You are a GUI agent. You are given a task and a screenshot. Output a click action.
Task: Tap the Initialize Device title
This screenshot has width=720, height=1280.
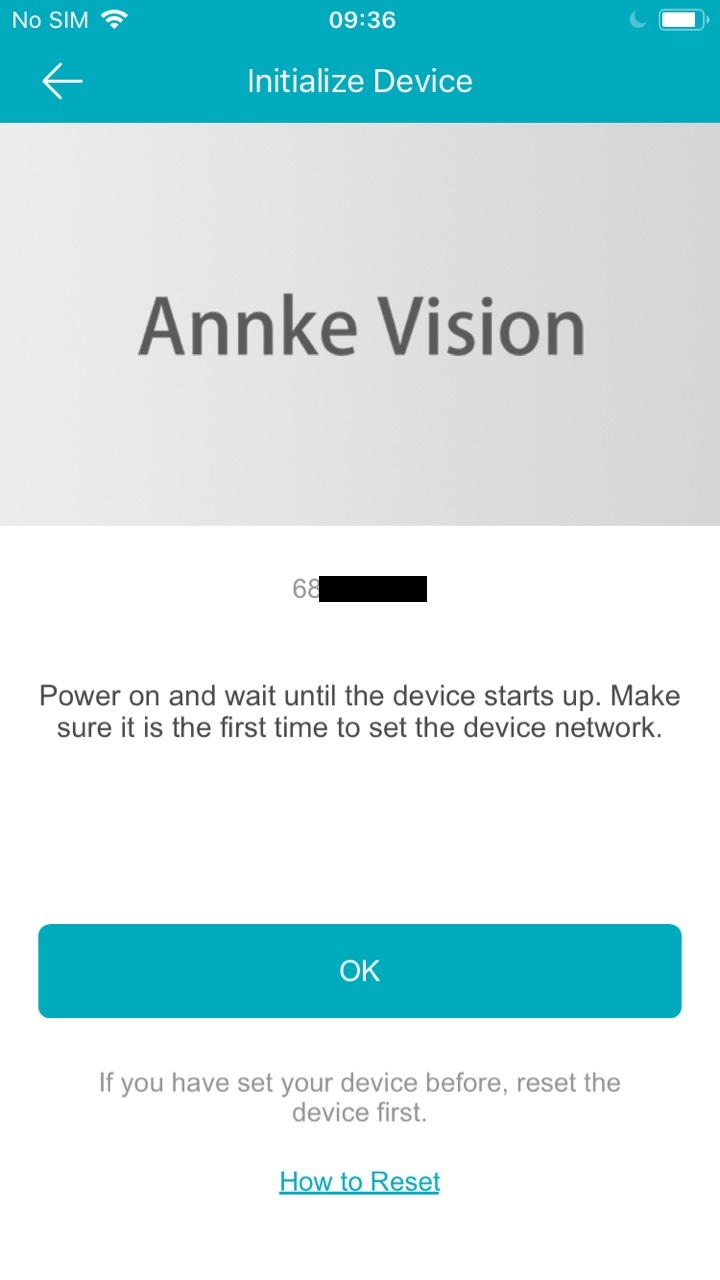tap(360, 81)
